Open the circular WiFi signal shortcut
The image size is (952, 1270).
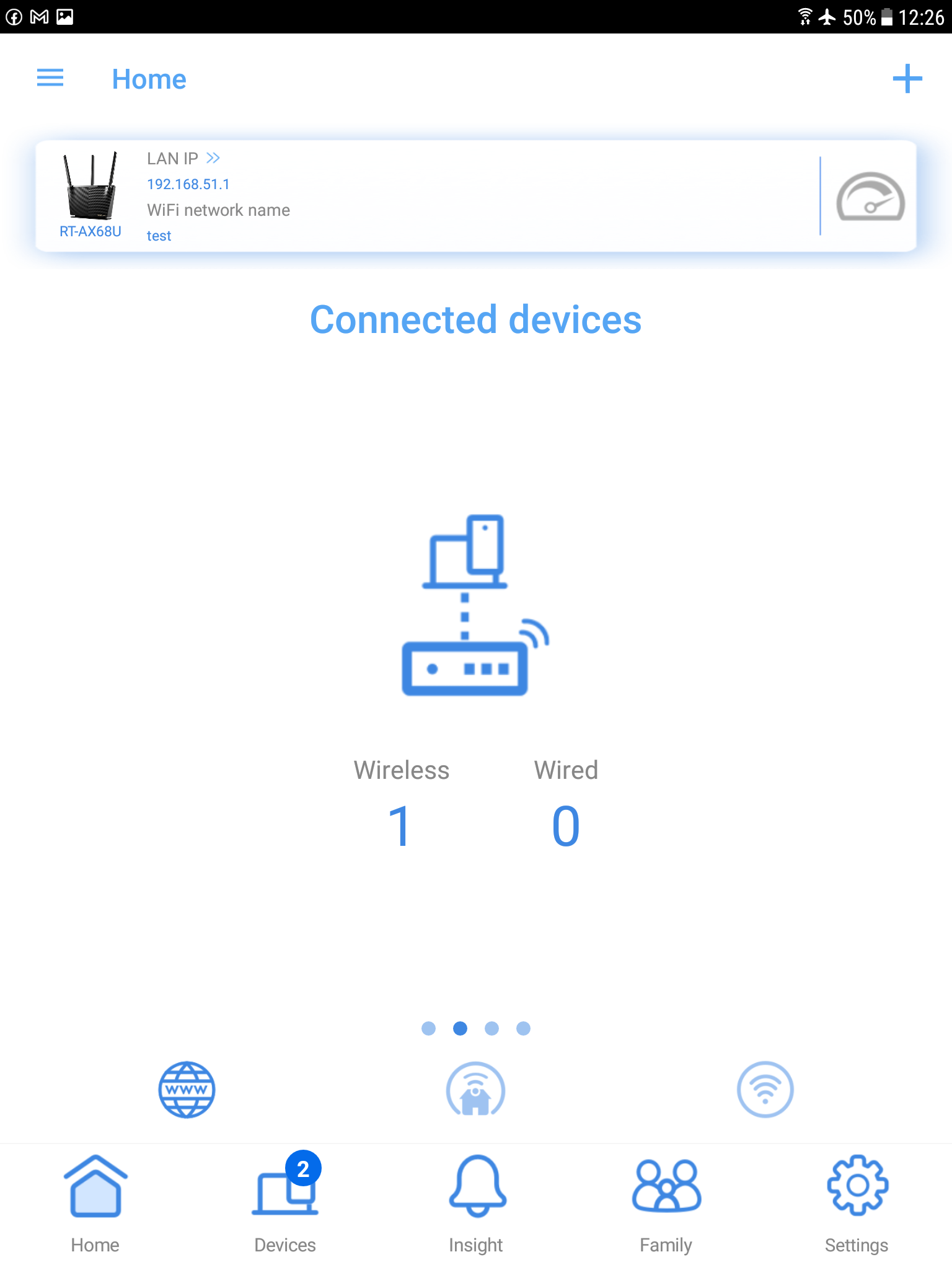point(765,1090)
